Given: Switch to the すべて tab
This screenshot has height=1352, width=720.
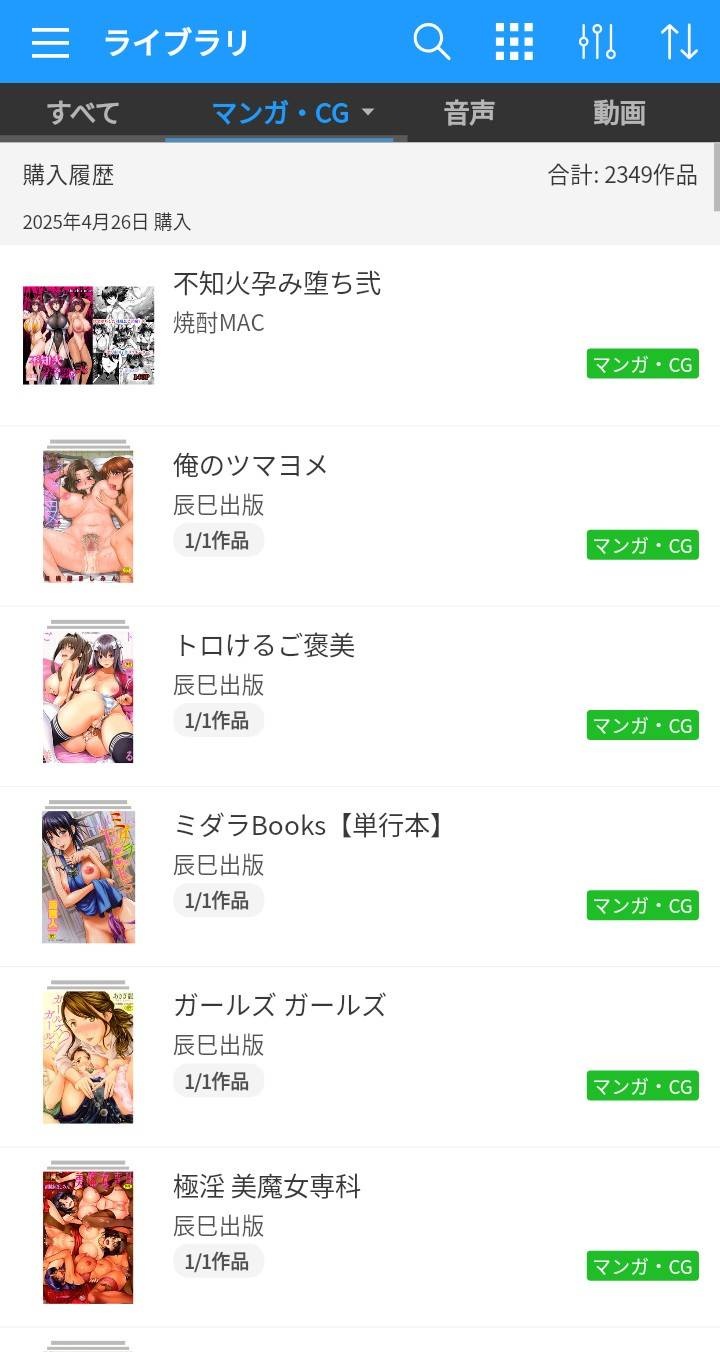Looking at the screenshot, I should pos(83,113).
